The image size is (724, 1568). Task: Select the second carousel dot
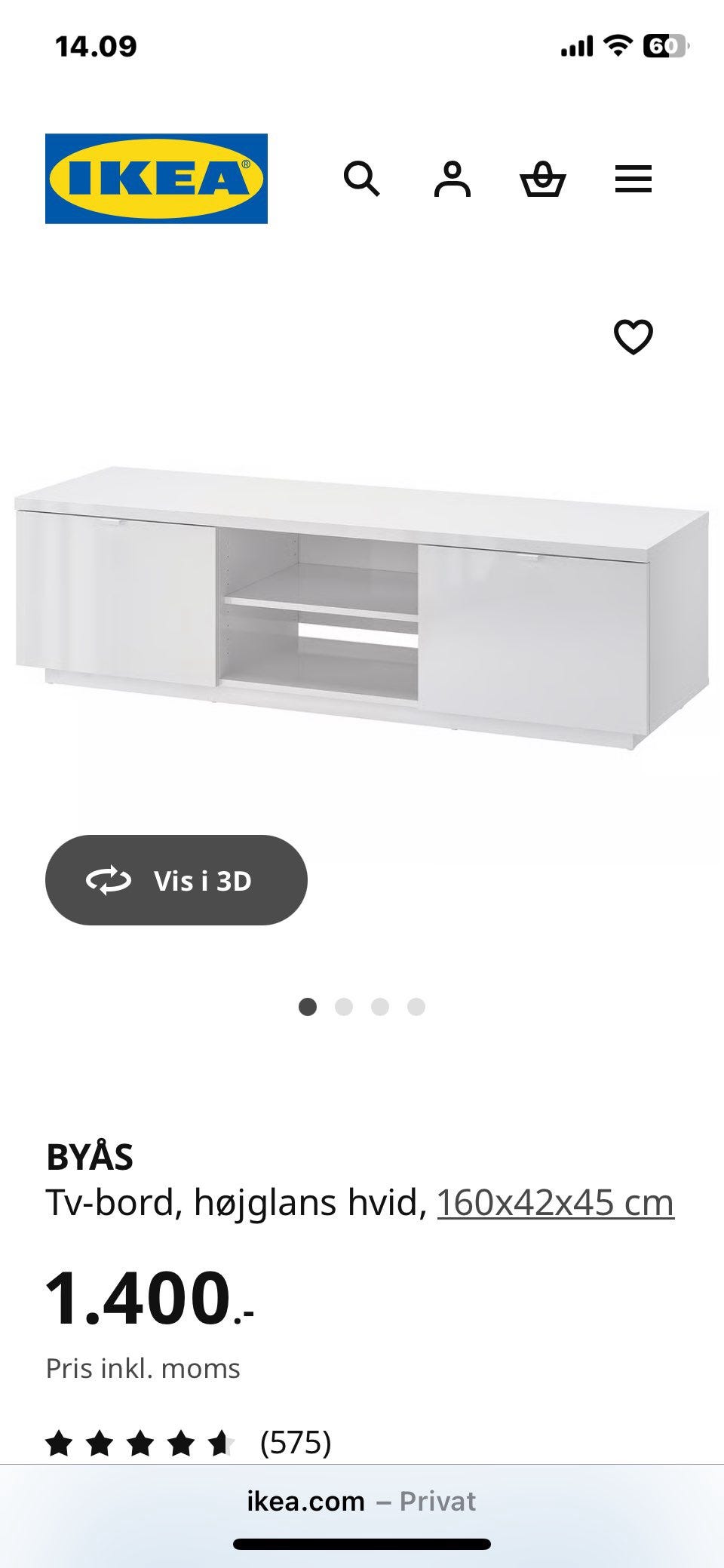click(x=345, y=1005)
